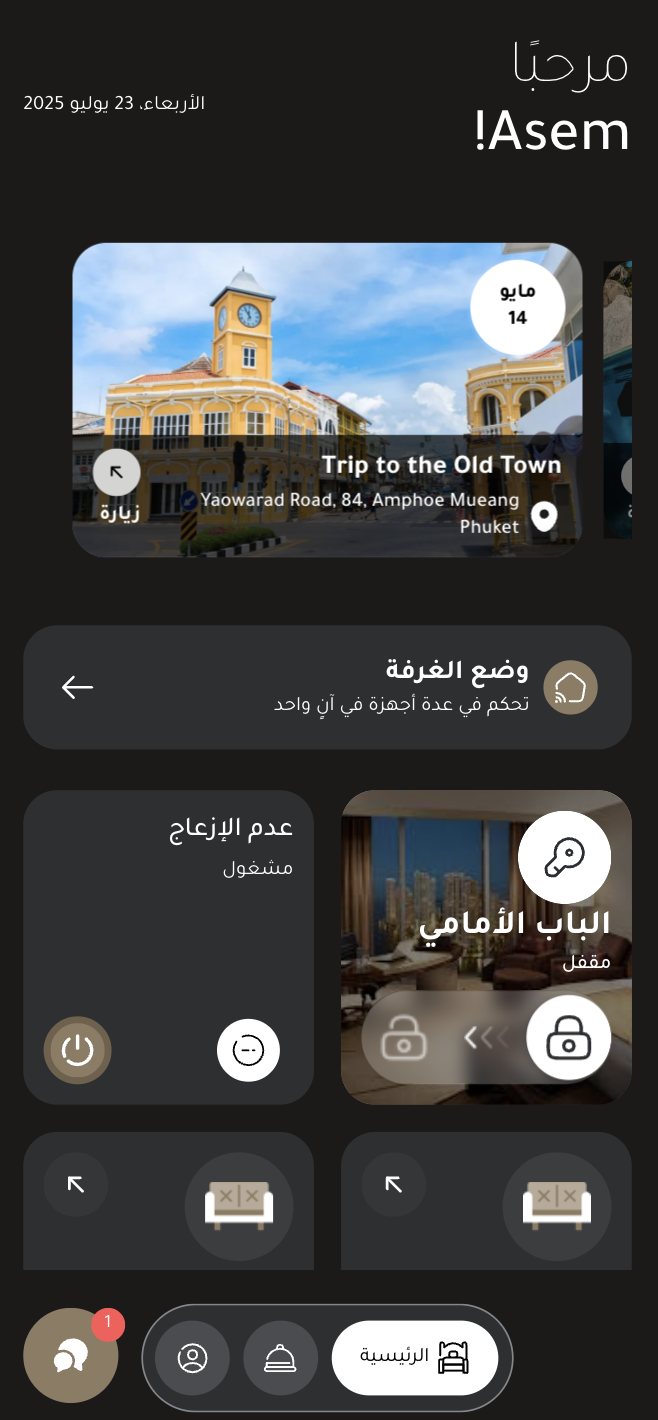Open Room Mode (وضع الغرفة) settings
The width and height of the screenshot is (658, 1420).
pos(327,687)
